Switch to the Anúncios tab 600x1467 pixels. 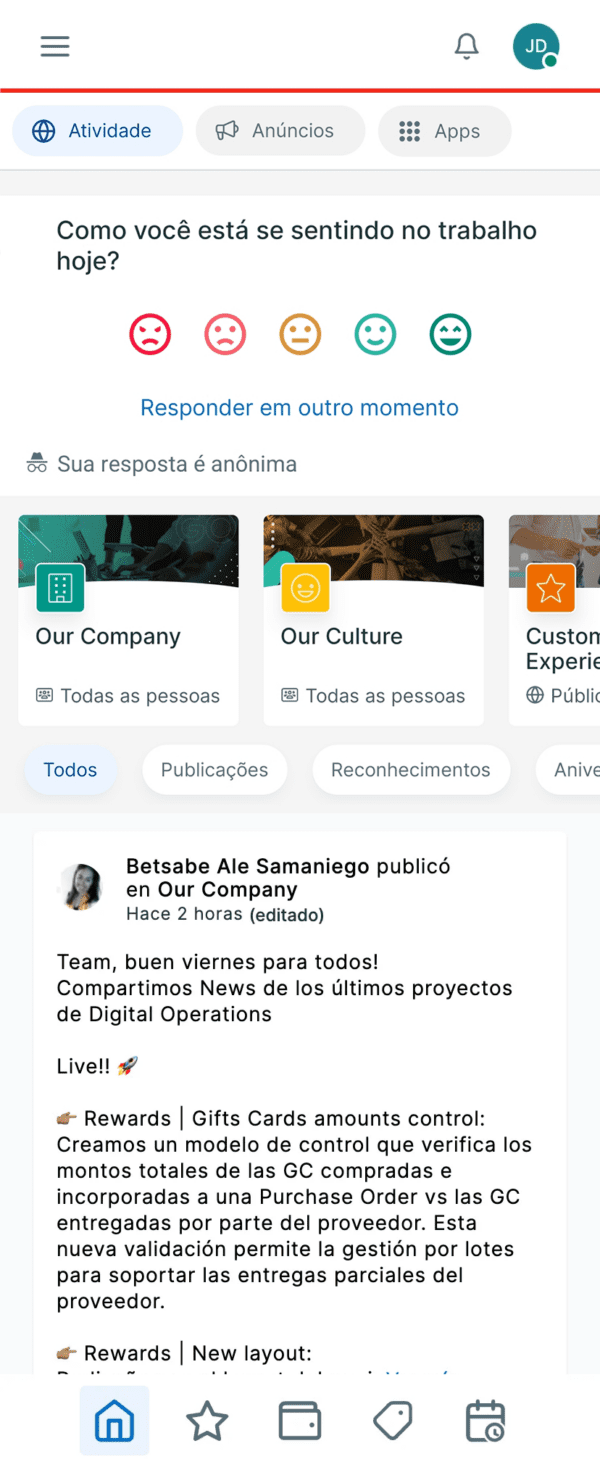pyautogui.click(x=279, y=131)
